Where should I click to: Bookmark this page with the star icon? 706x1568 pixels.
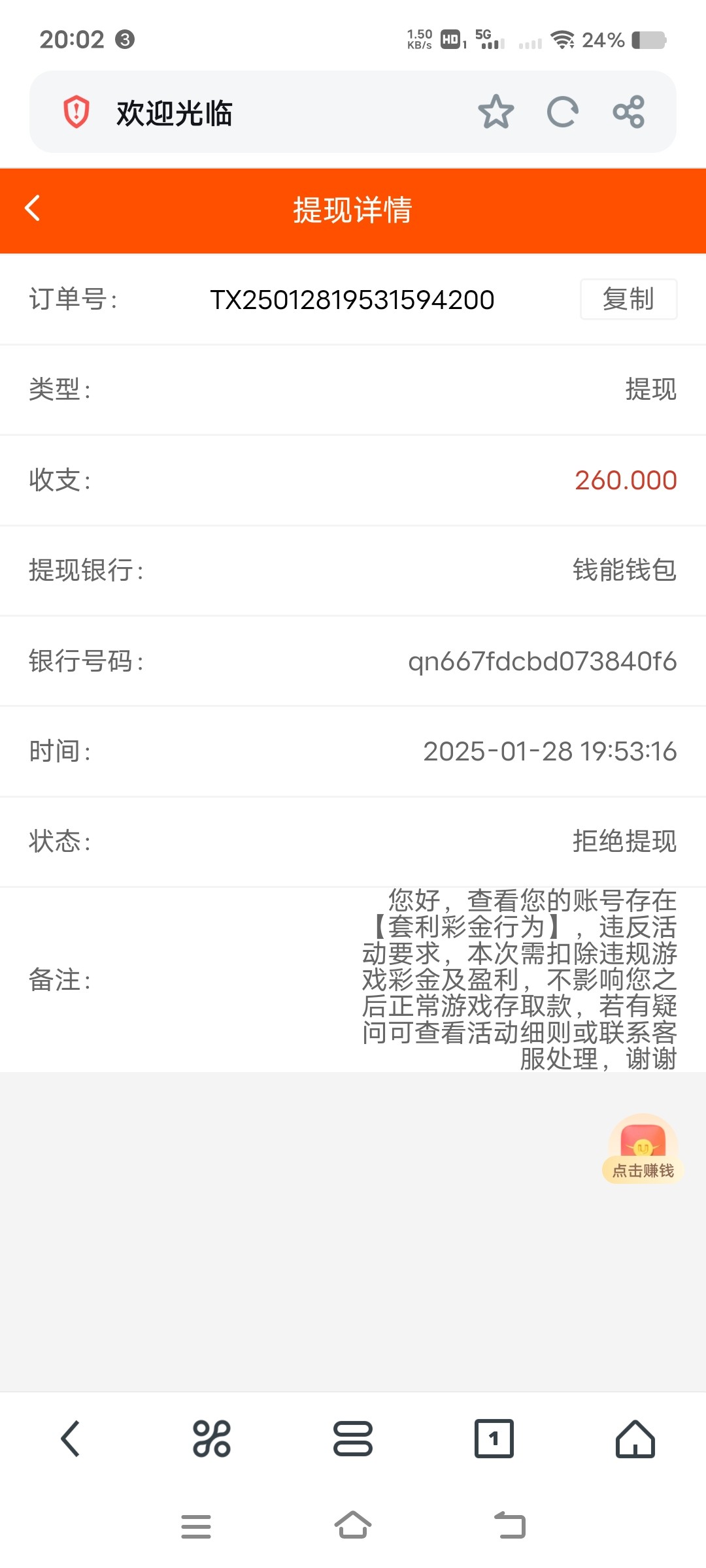pos(496,112)
